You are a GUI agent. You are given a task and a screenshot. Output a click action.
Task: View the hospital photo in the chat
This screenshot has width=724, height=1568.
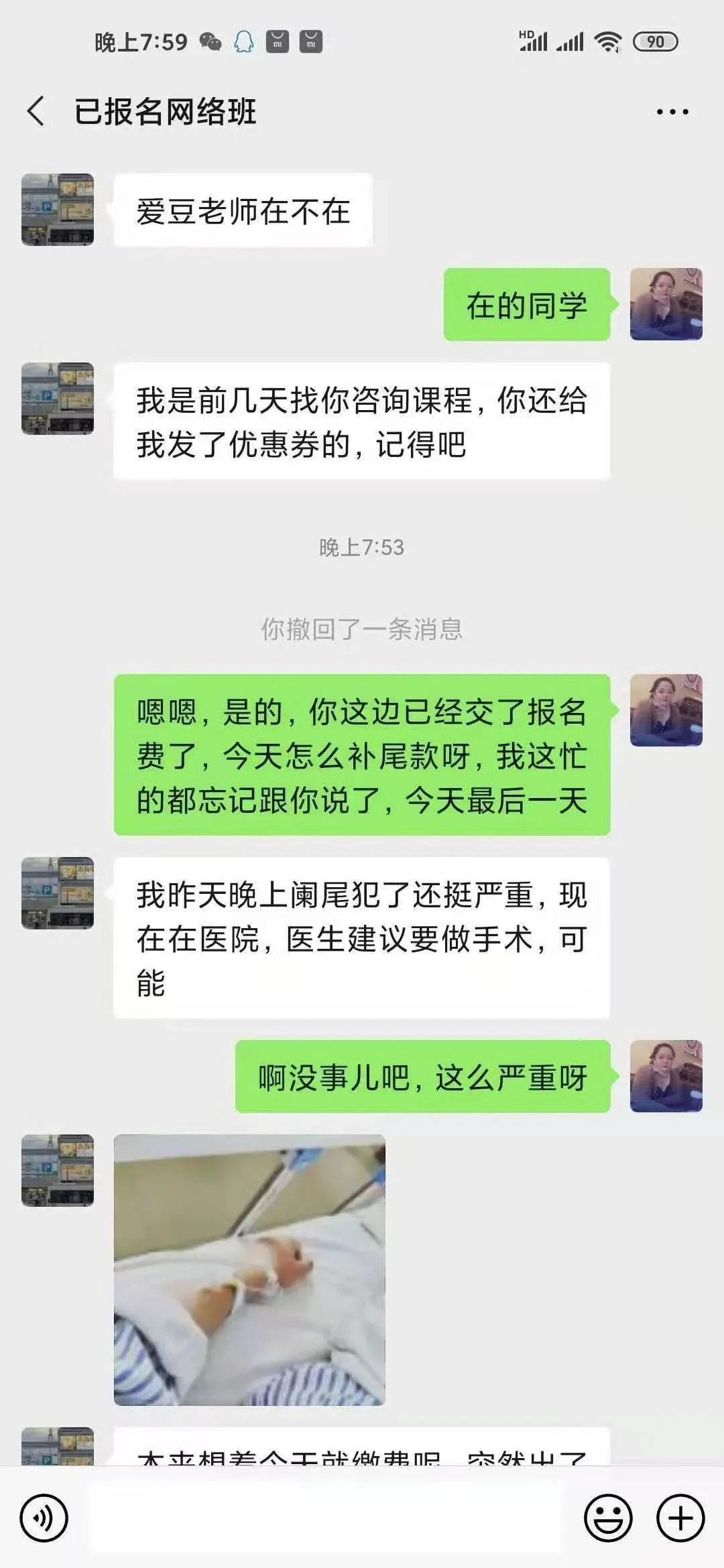pyautogui.click(x=249, y=1269)
